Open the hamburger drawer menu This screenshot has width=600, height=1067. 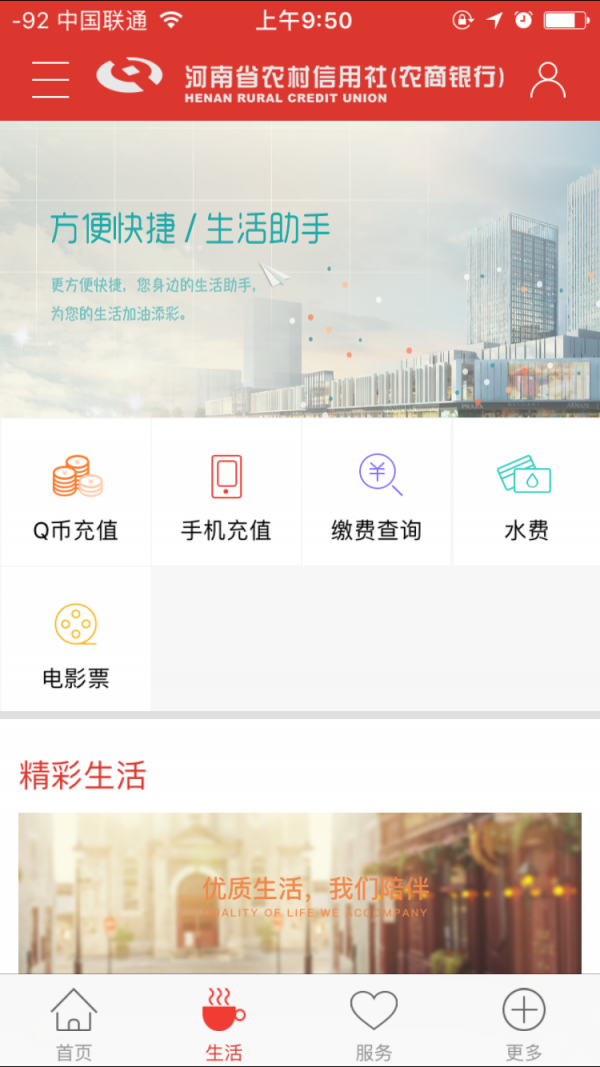50,80
